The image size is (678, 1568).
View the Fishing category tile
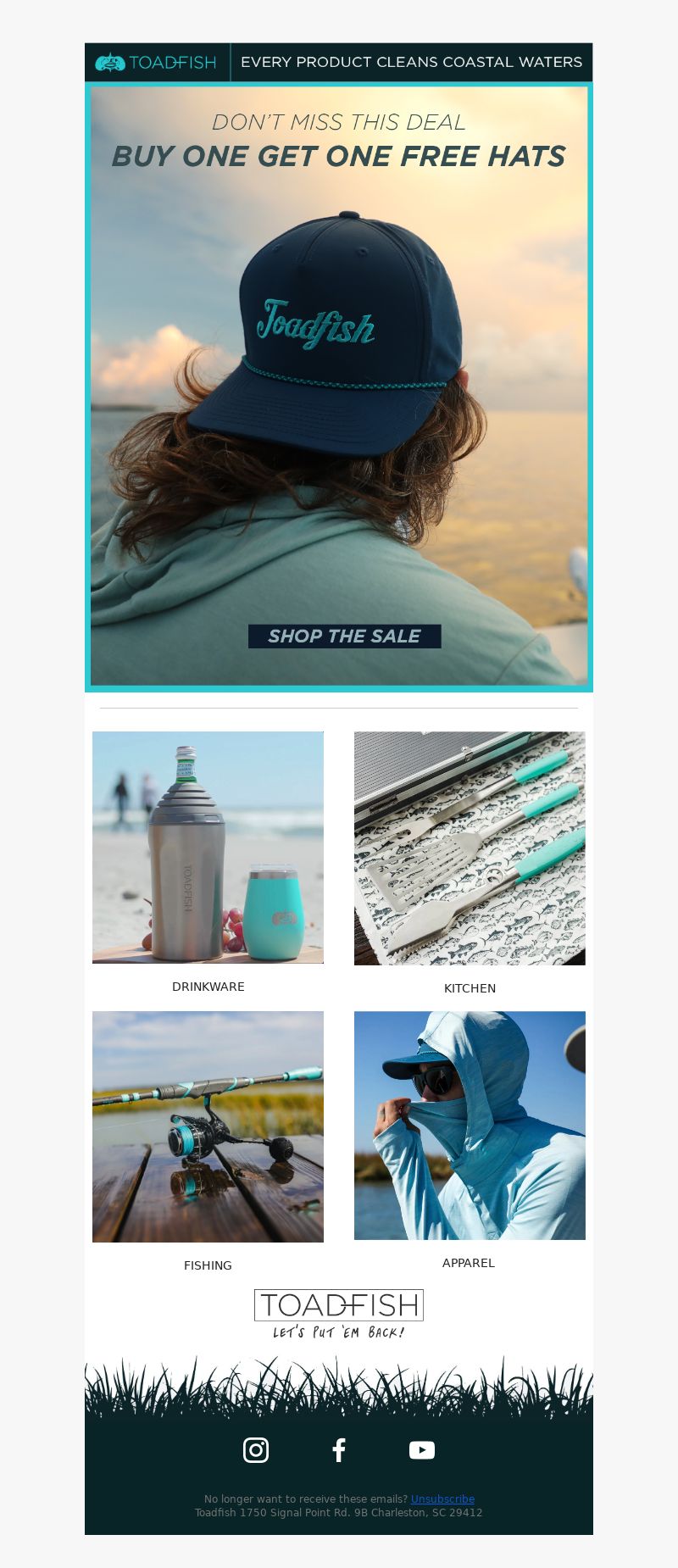tap(208, 1126)
